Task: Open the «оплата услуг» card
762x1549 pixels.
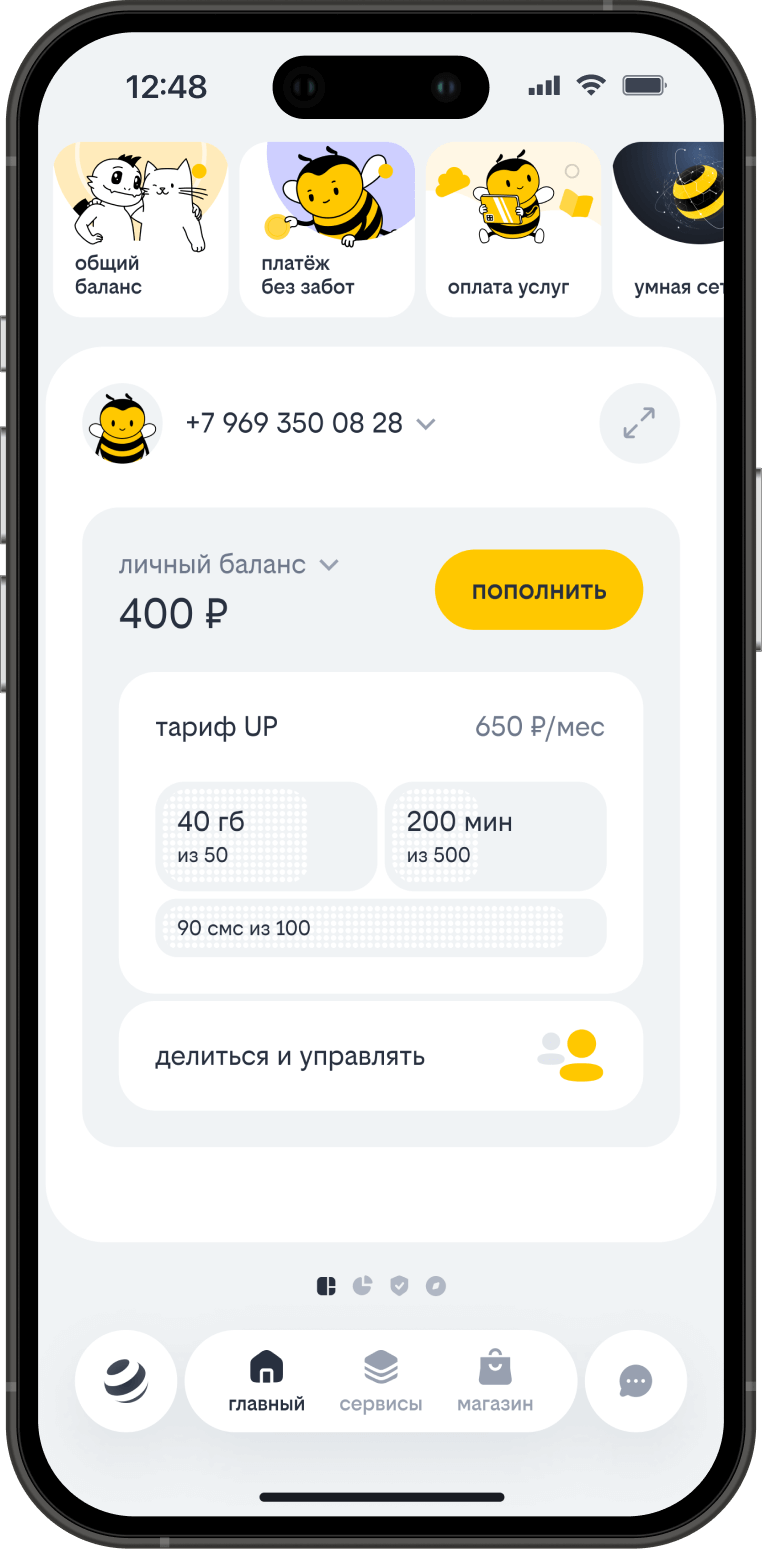Action: pos(513,229)
